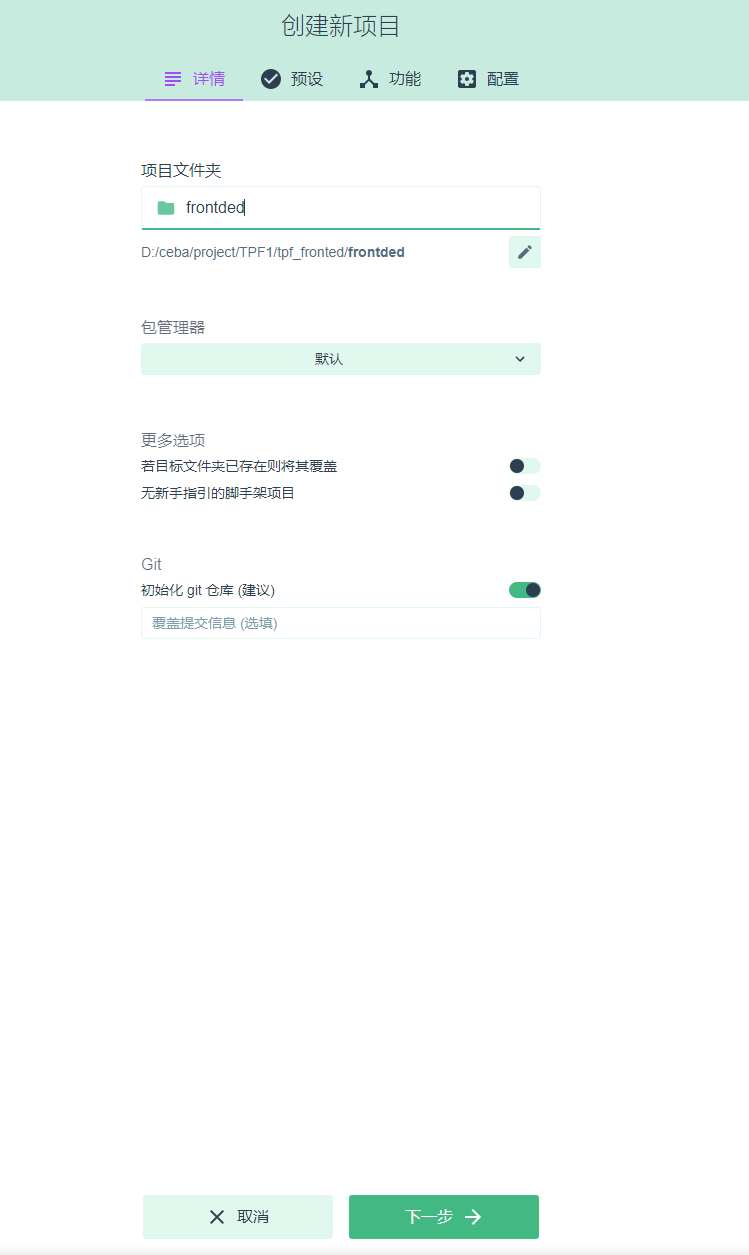Viewport: 749px width, 1255px height.
Task: Continue with the 下一步 button
Action: click(x=444, y=1217)
